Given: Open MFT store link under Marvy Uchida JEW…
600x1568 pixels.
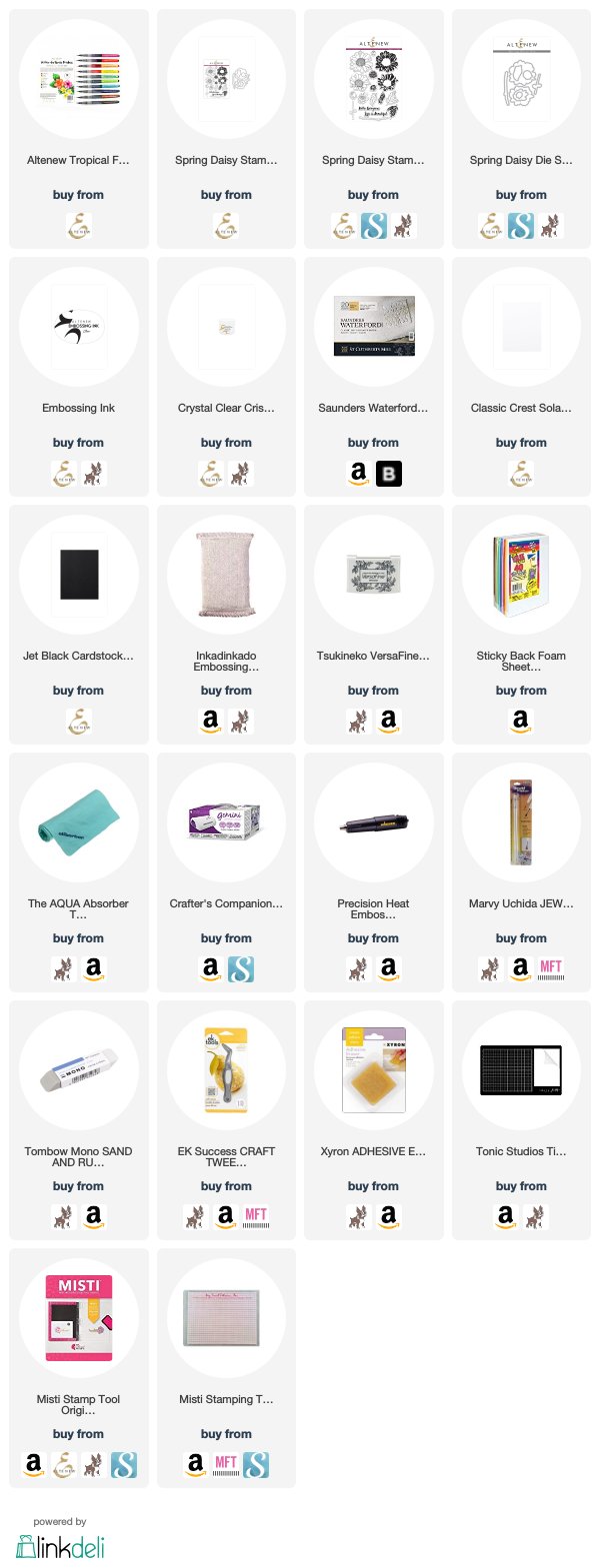Looking at the screenshot, I should pos(551,968).
